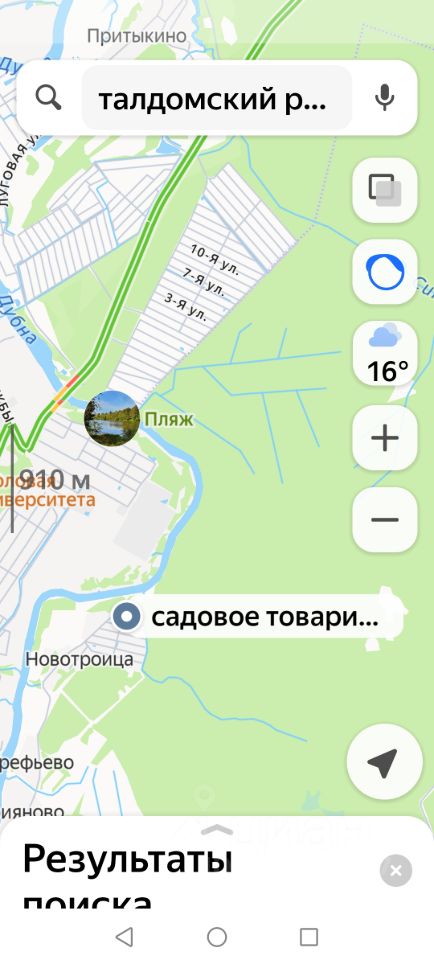The width and height of the screenshot is (434, 960).
Task: Open the weather widget showing 16°
Action: tap(384, 353)
